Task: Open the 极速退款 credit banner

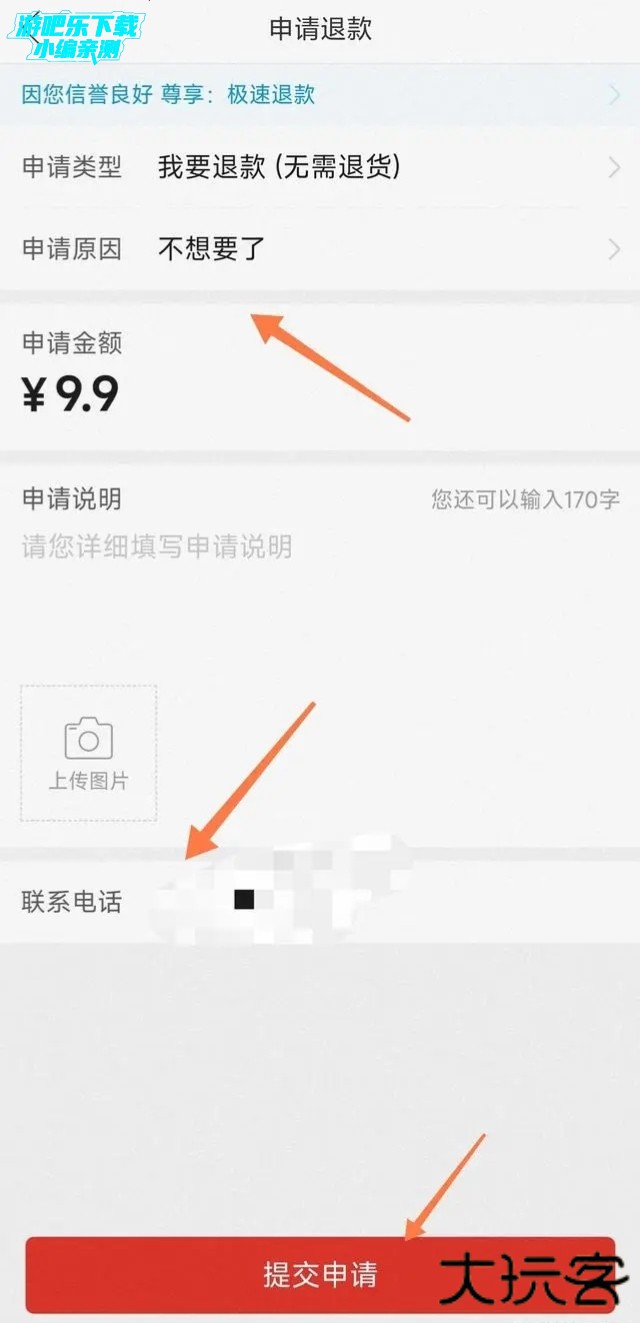Action: 319,95
